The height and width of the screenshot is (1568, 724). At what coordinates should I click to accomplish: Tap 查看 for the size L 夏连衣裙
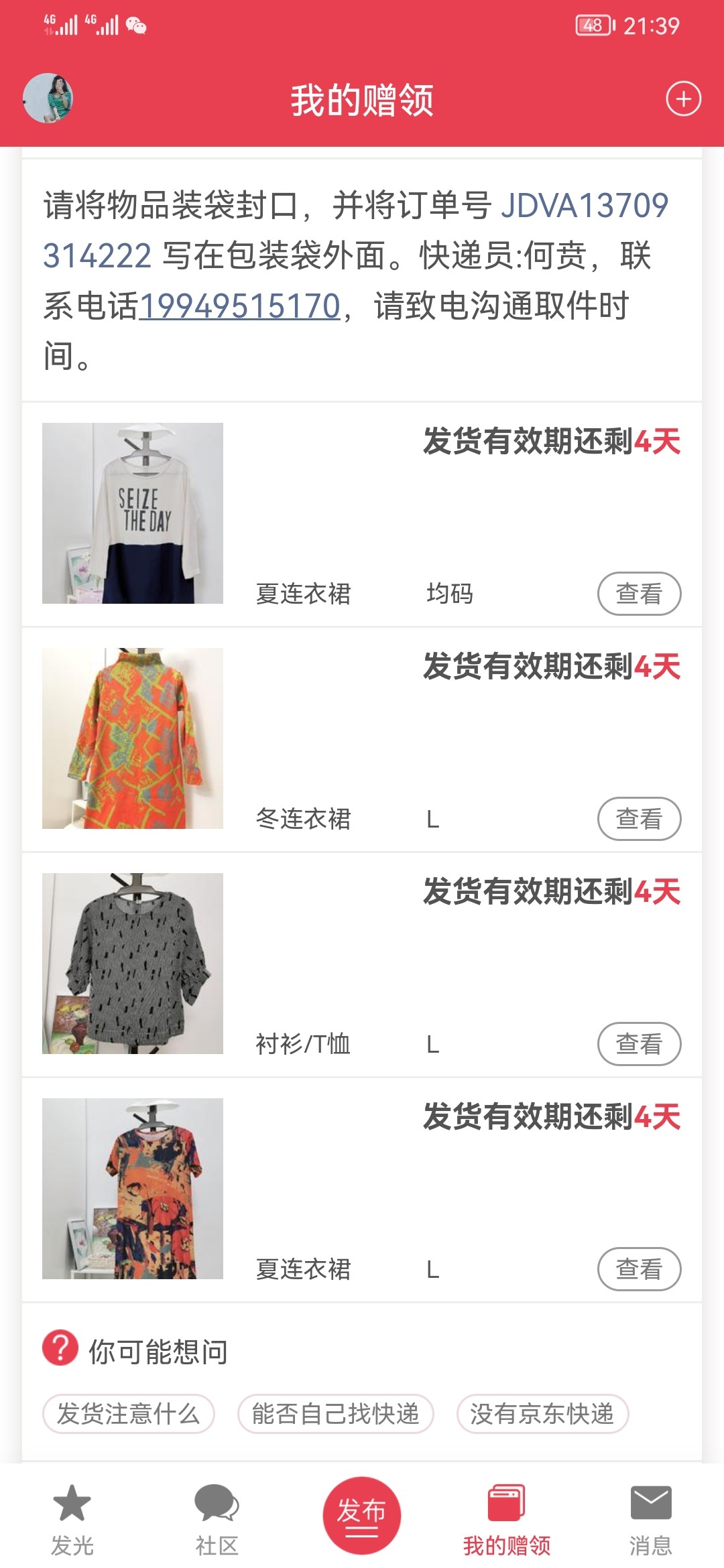tap(638, 1268)
